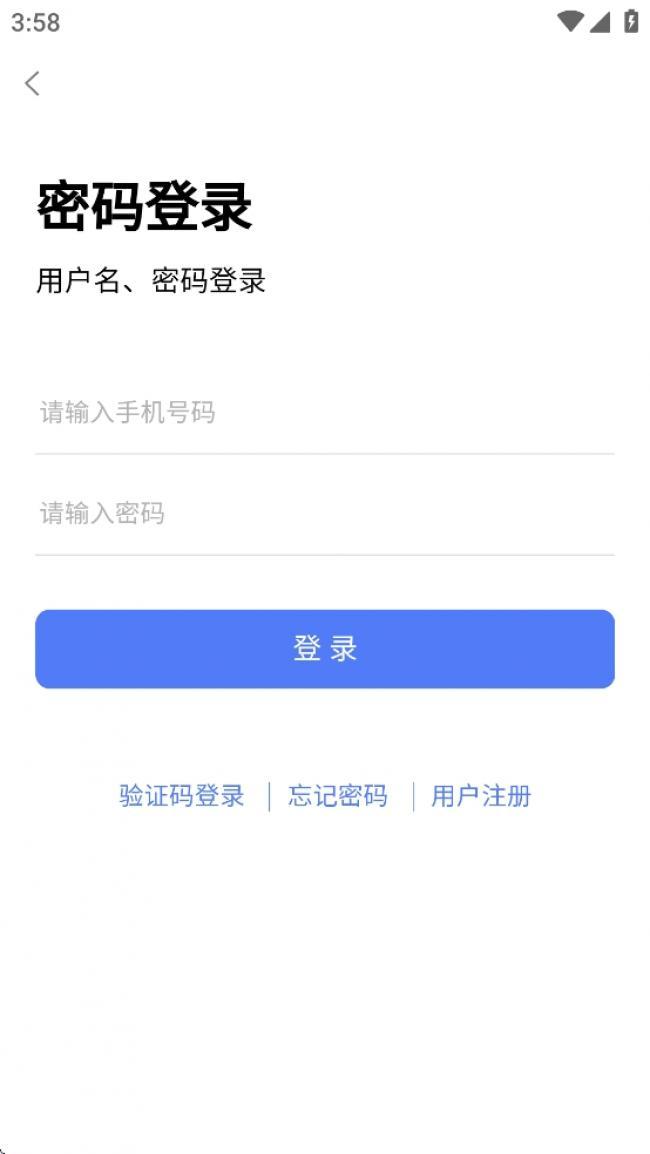Focus the 请输入手机号码 phone number field
The height and width of the screenshot is (1154, 650).
point(325,412)
